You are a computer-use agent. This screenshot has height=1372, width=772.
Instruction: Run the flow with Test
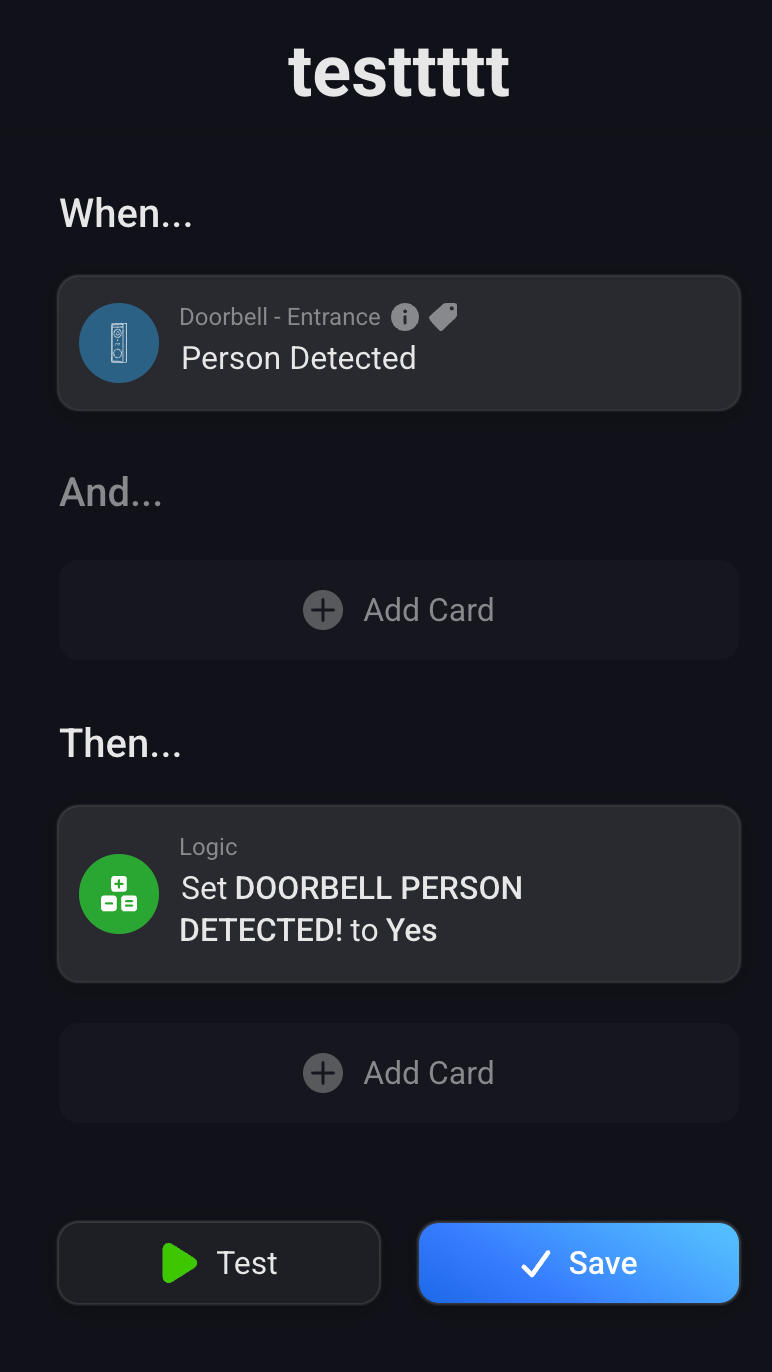(219, 1263)
